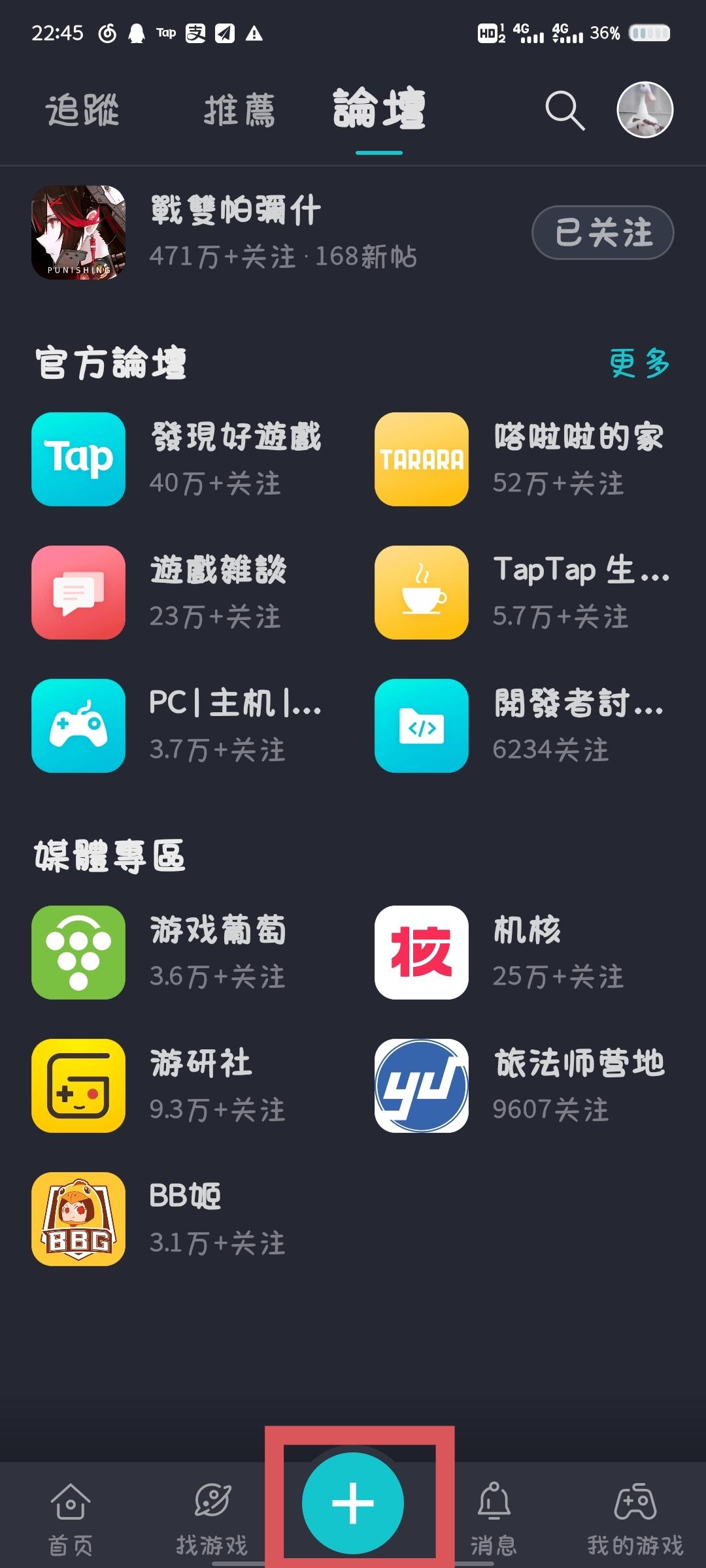Switch to the 找游戏 tab
This screenshot has width=706, height=1568.
point(212,1517)
